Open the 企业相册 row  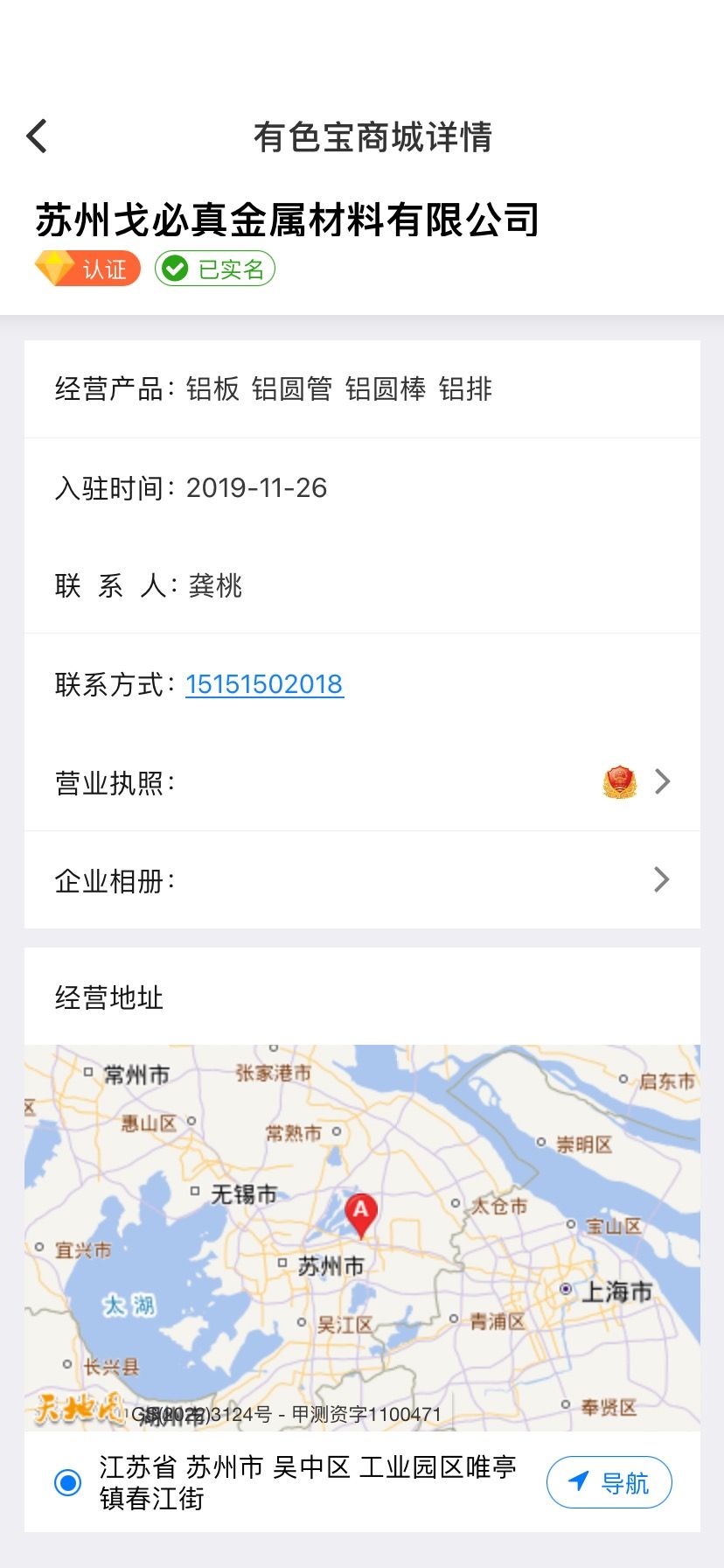(362, 880)
